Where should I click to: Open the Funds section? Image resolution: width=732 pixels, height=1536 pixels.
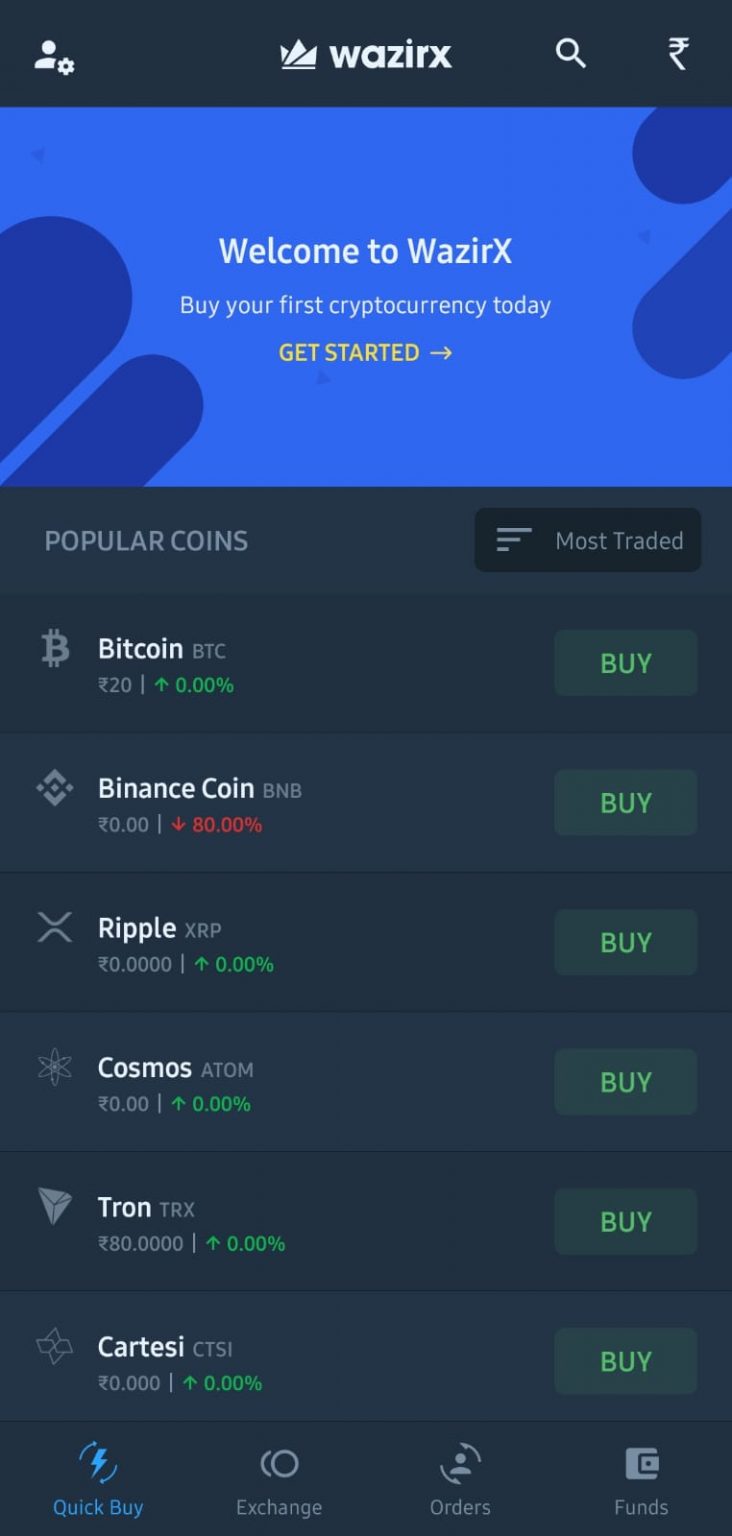[x=641, y=1480]
